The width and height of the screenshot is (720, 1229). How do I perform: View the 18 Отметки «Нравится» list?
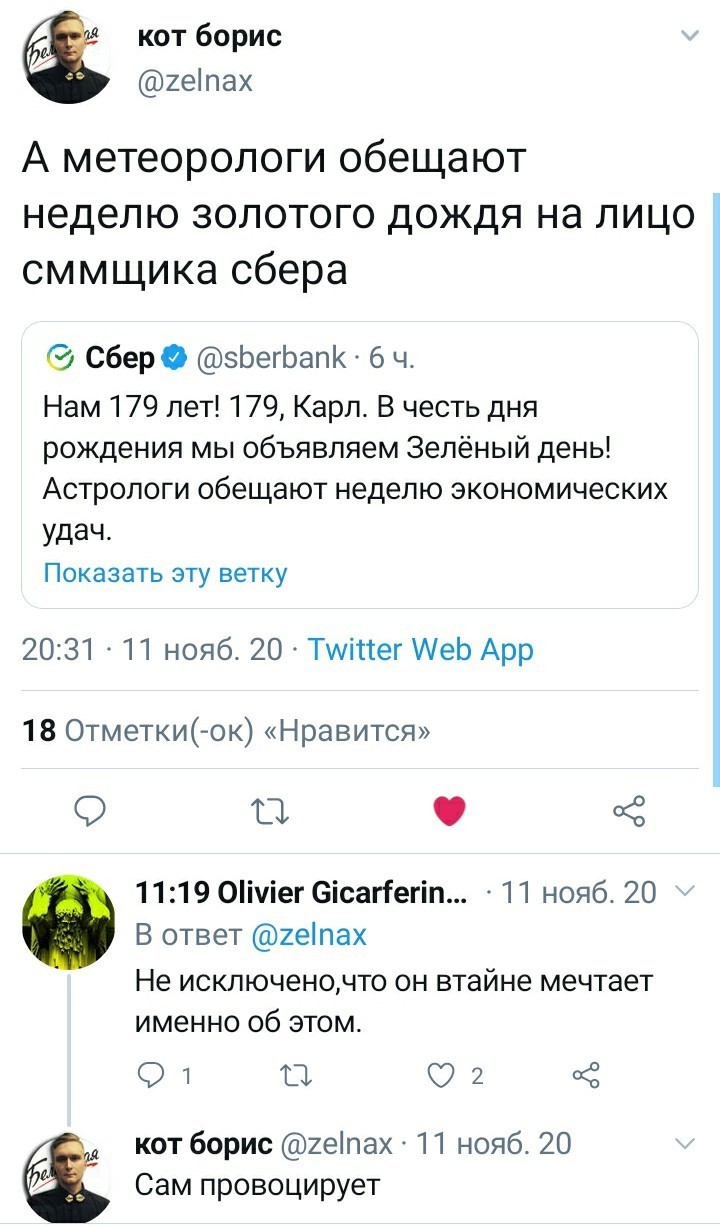pos(226,731)
